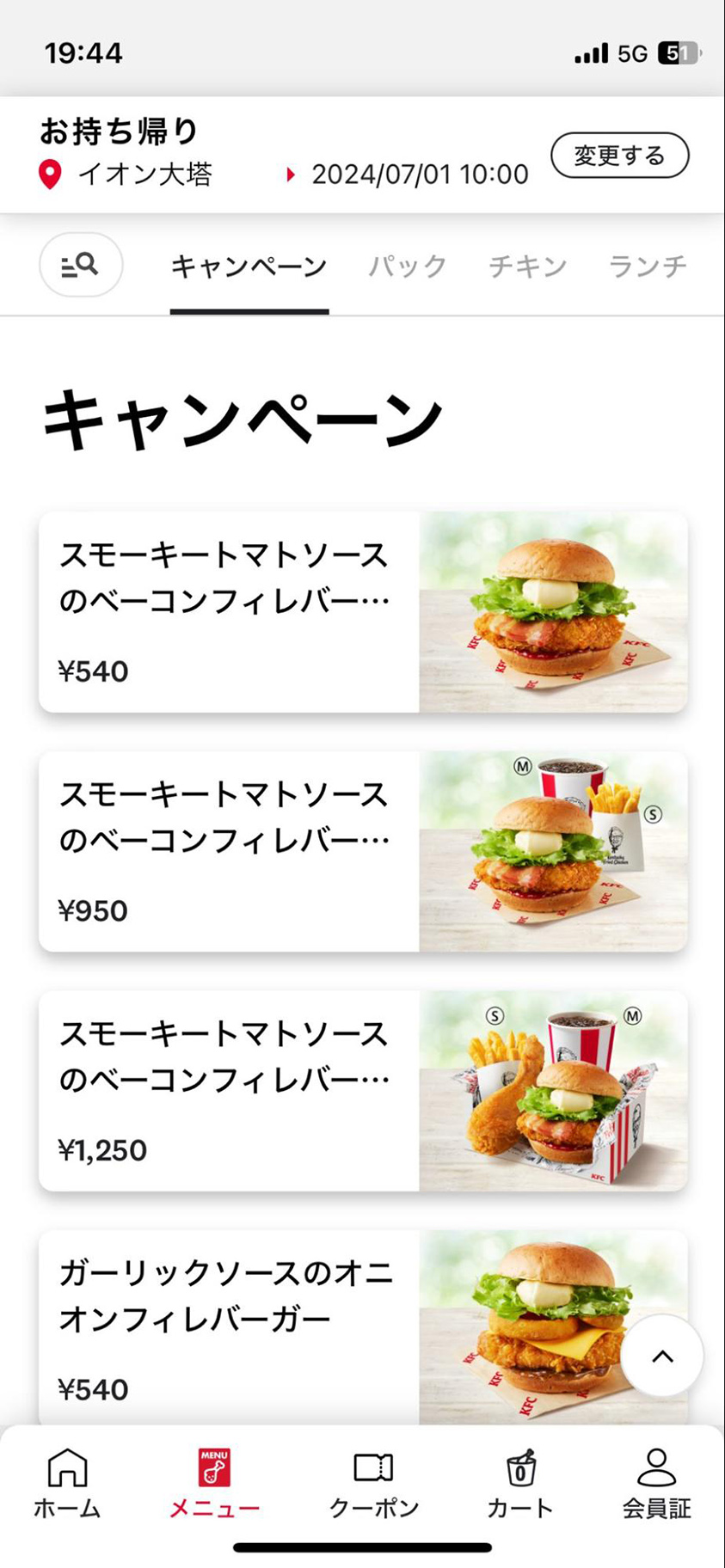Switch to the パック tab
Screen dimensions: 725x1568
(x=408, y=266)
